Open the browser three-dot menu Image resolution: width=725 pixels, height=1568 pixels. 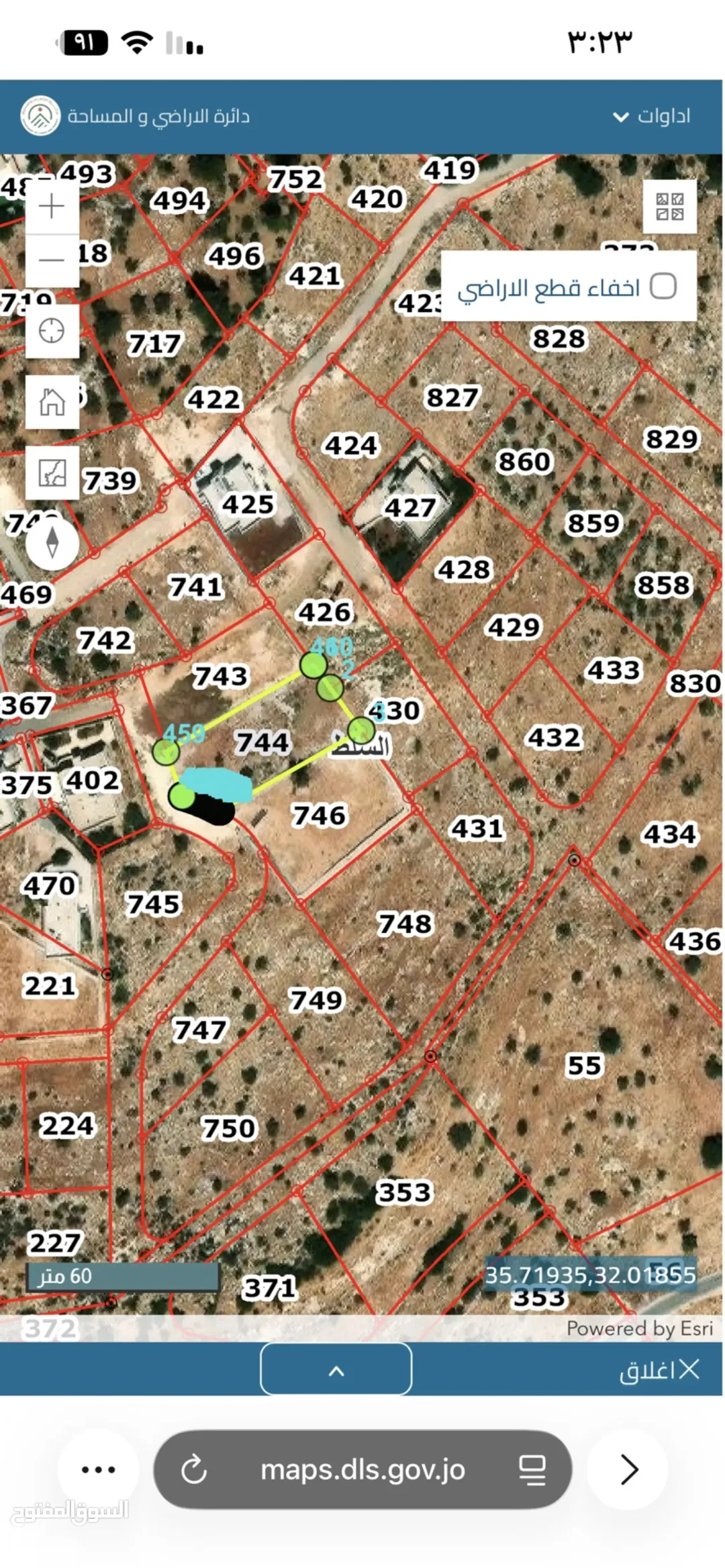tap(98, 1470)
